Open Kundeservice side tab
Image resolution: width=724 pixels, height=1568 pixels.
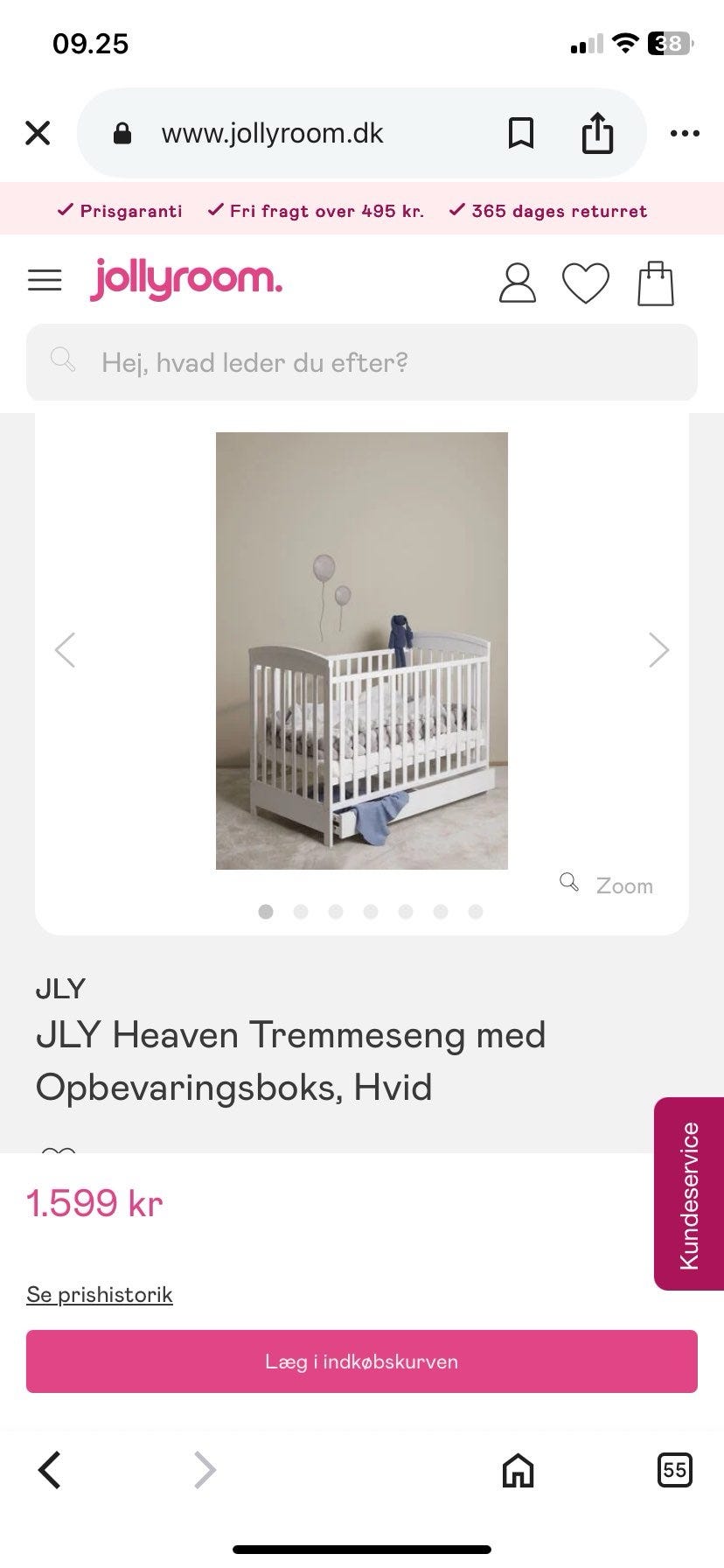pyautogui.click(x=689, y=1193)
